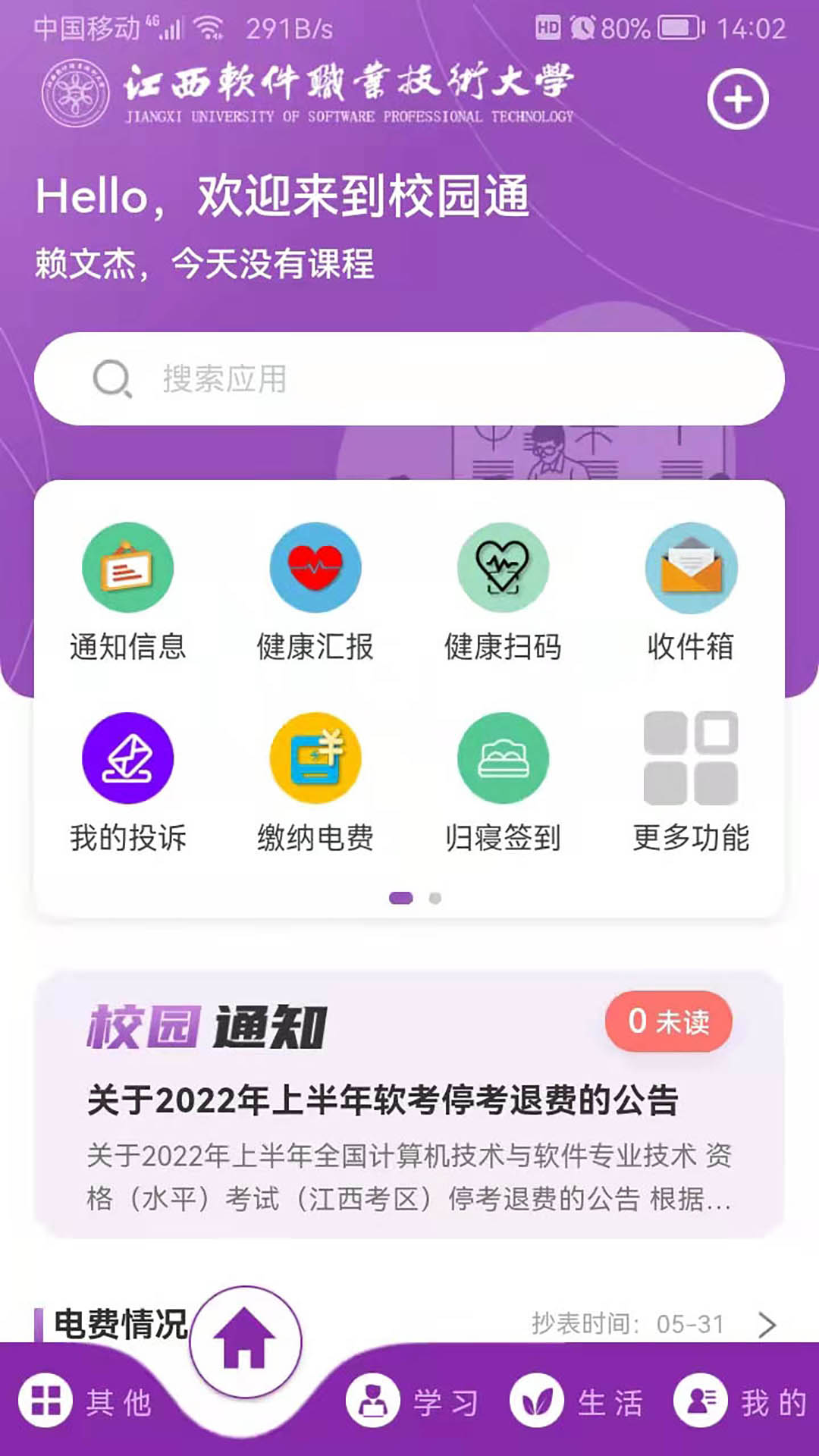Go to the home tab
819x1456 pixels.
(x=245, y=1342)
